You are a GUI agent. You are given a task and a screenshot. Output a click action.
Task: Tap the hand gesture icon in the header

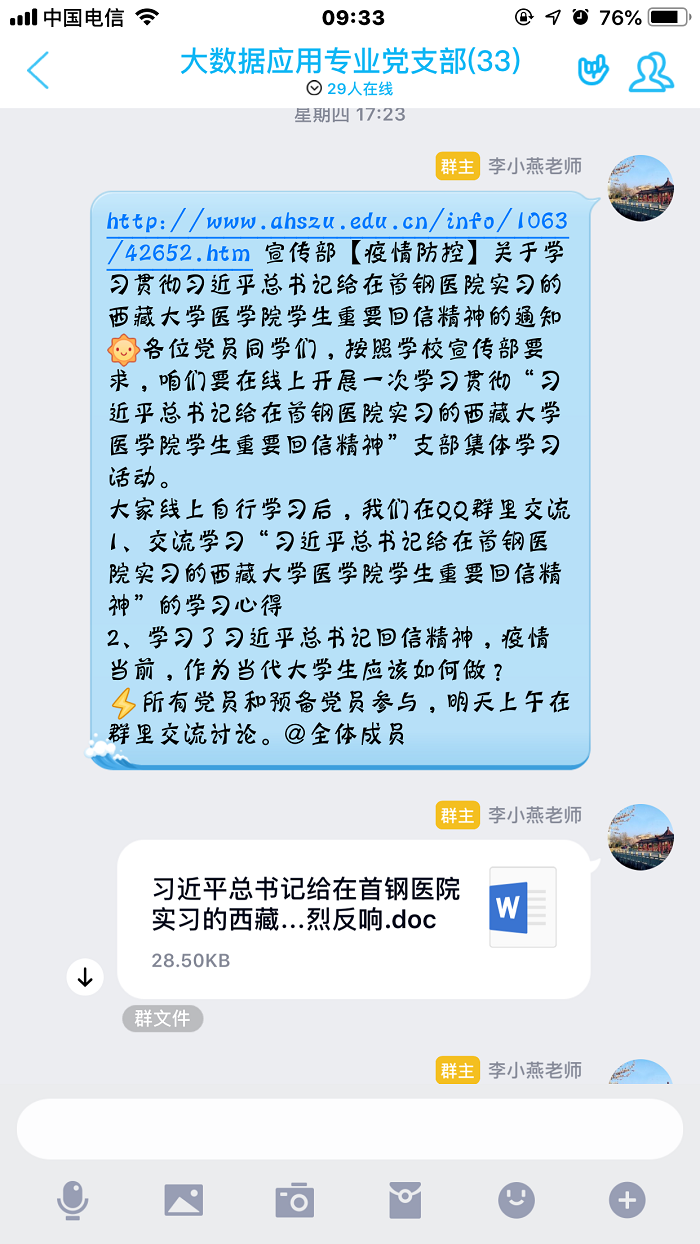[593, 70]
